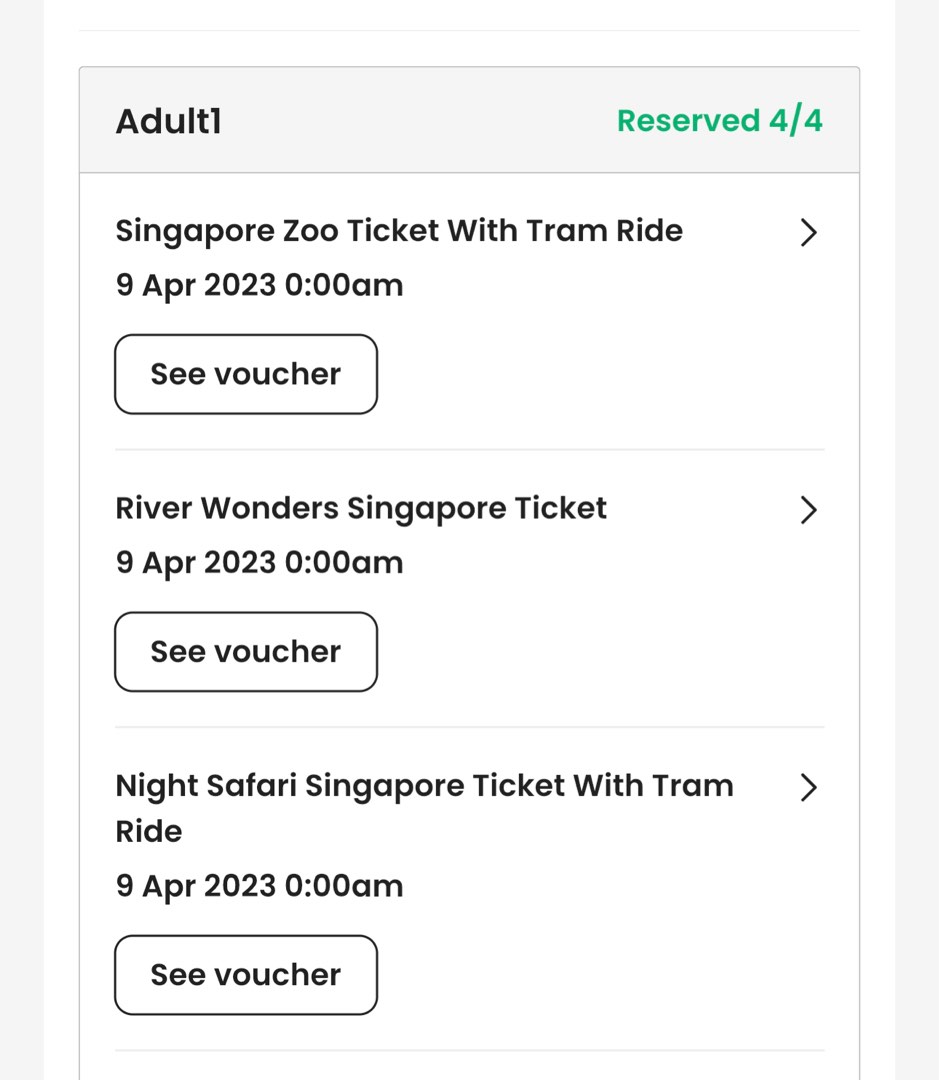Click See voucher for River Wonders Ticket
The width and height of the screenshot is (939, 1080).
point(245,651)
